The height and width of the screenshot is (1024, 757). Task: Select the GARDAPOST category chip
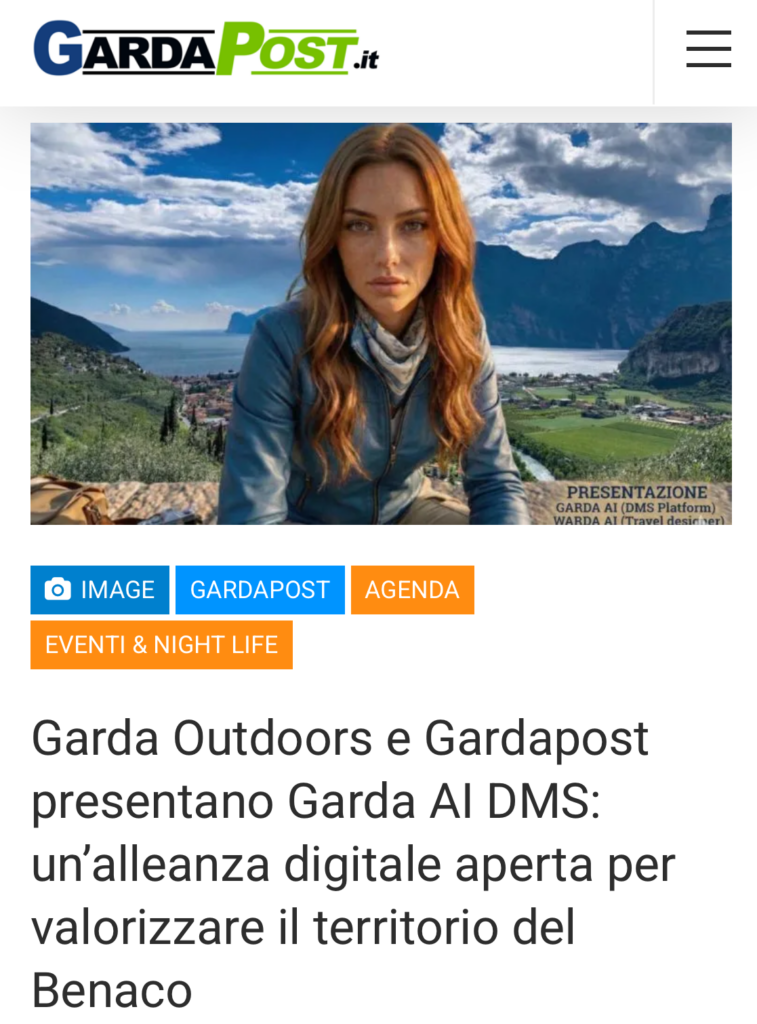tap(260, 590)
